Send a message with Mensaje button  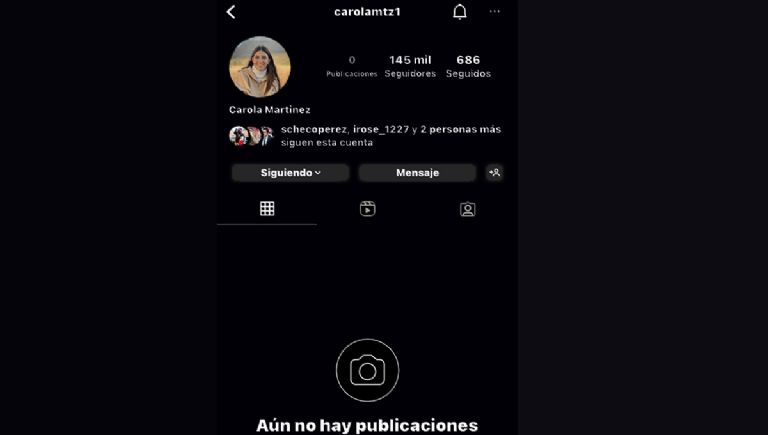click(x=417, y=173)
